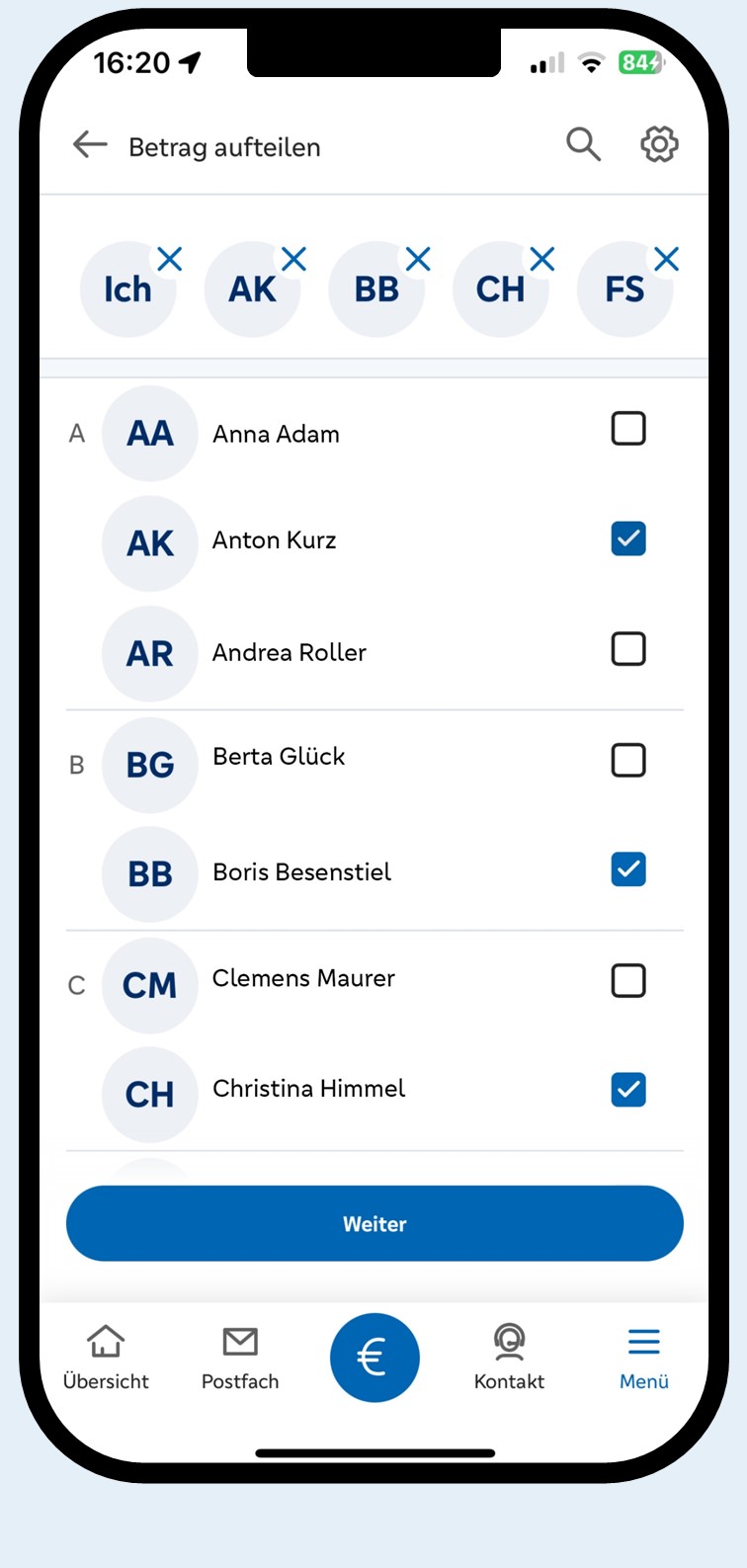Remove the BB chip
Image resolution: width=747 pixels, height=1568 pixels.
click(x=419, y=260)
